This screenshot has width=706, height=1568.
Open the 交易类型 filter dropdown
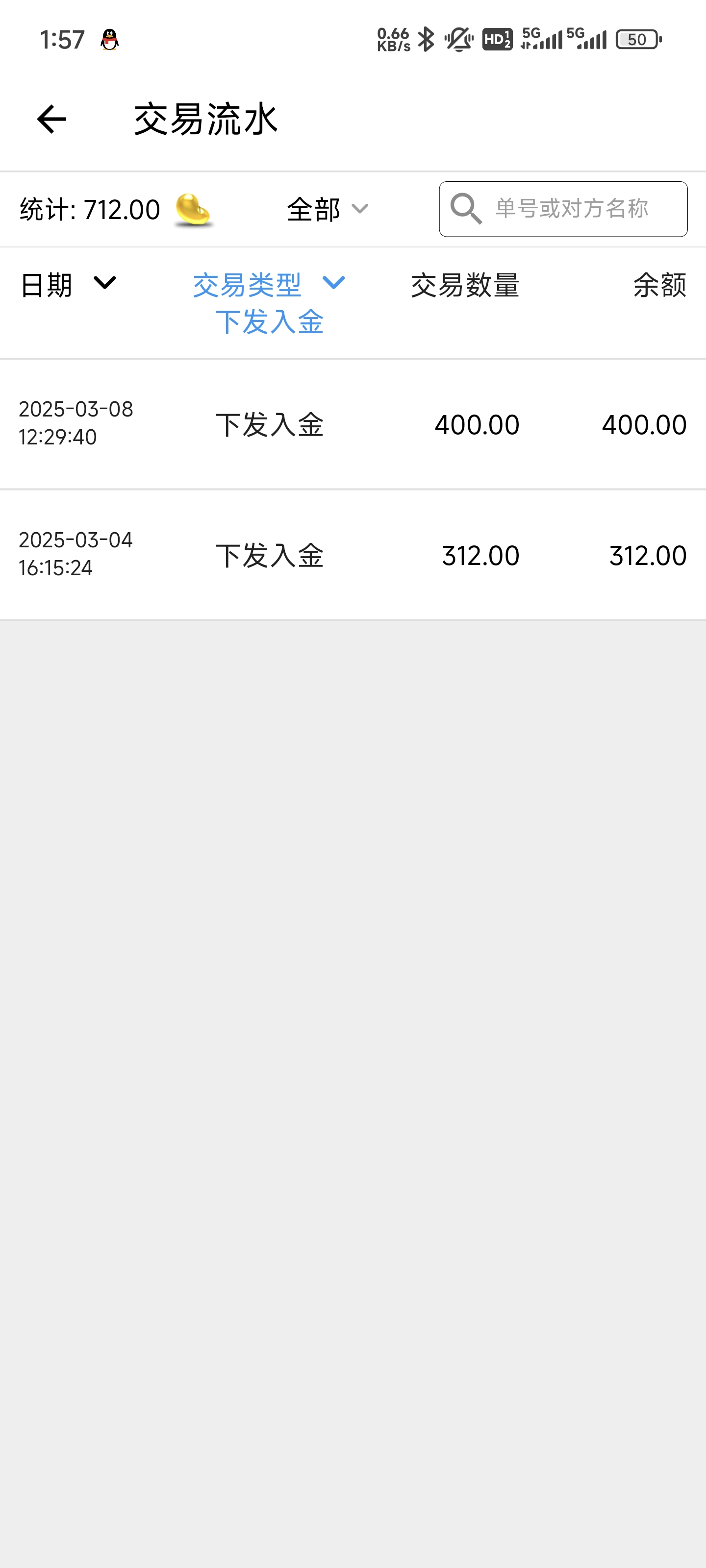pos(269,284)
